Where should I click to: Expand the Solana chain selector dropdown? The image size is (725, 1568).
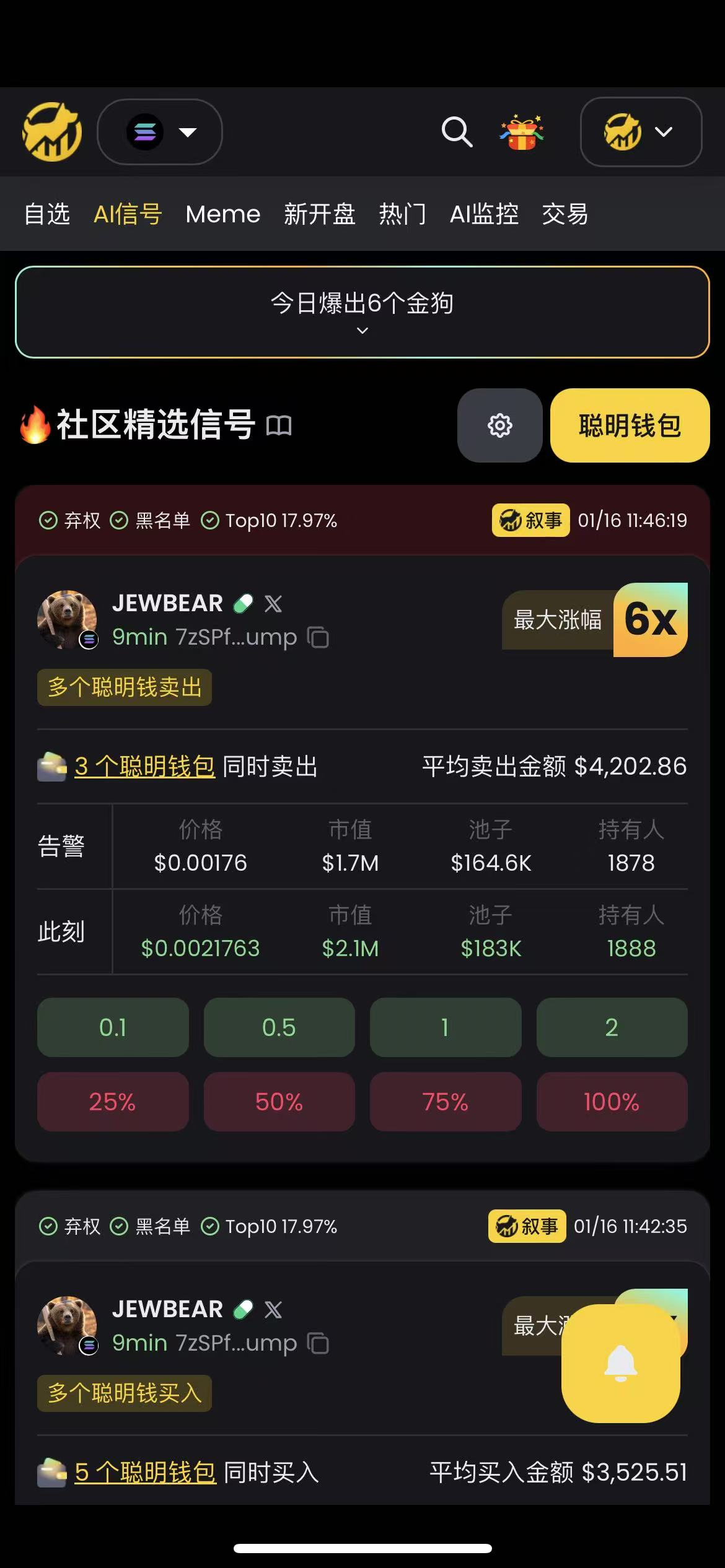coord(160,132)
